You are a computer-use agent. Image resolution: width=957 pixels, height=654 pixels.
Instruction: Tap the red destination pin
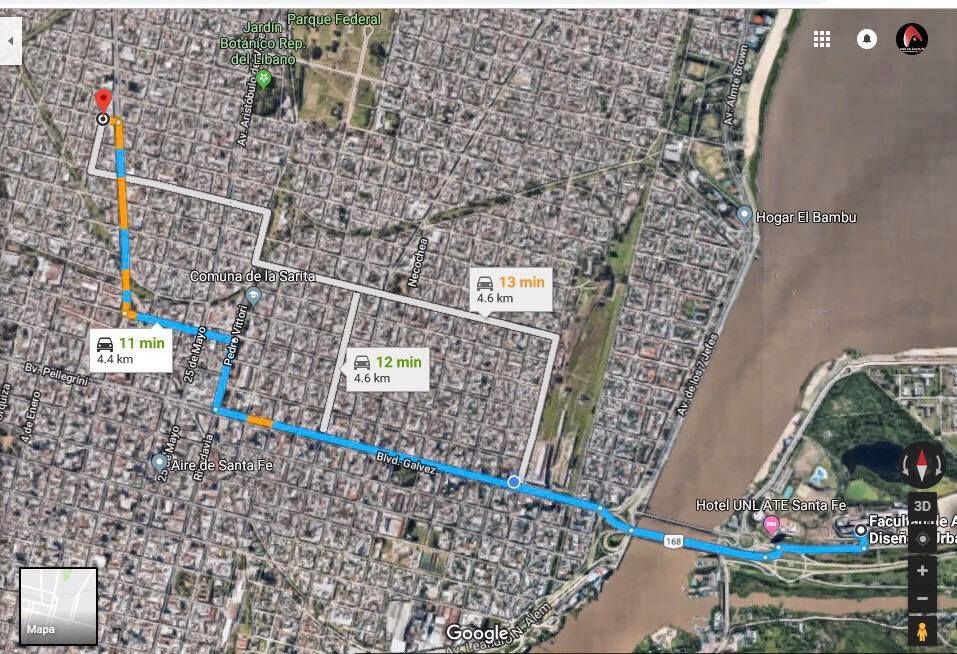coord(102,102)
